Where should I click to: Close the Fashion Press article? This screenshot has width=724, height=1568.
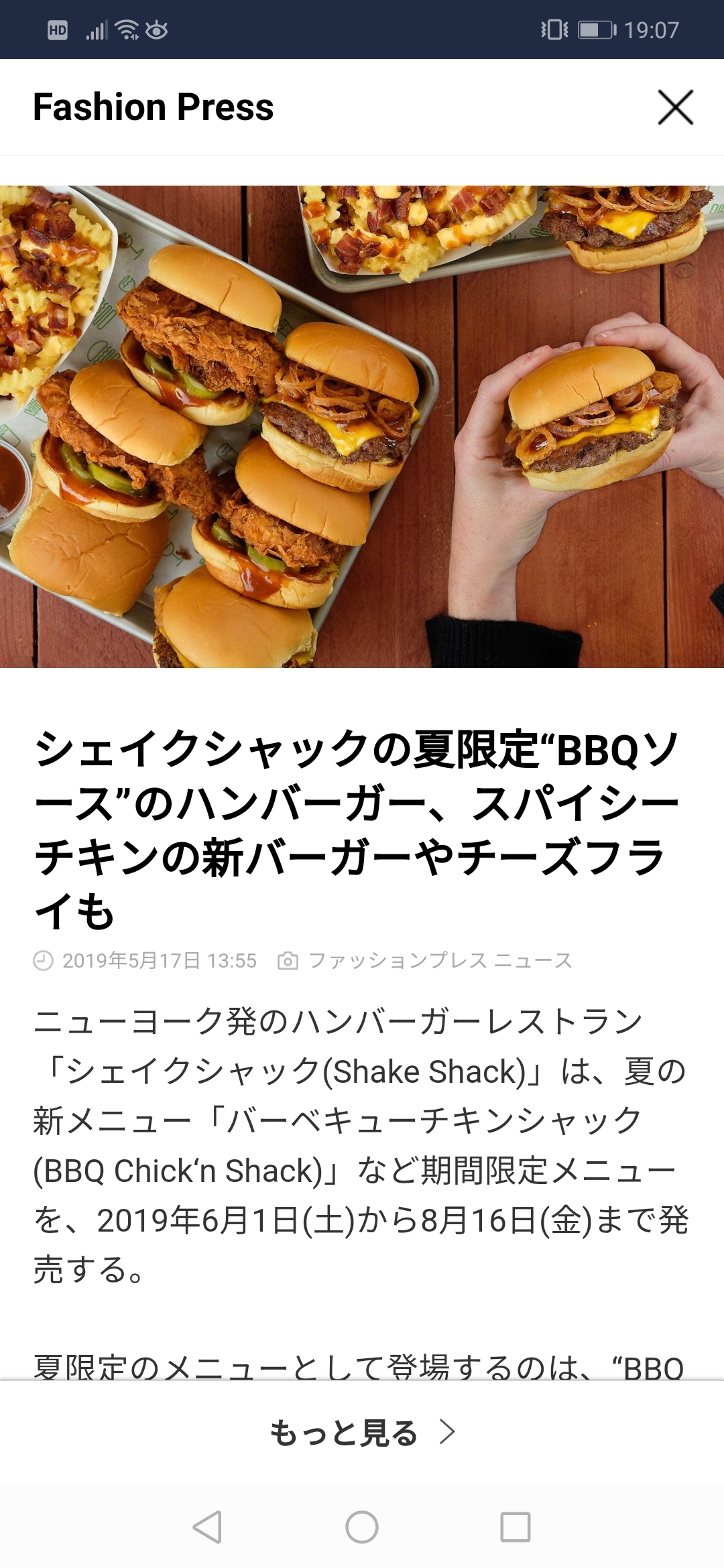675,107
